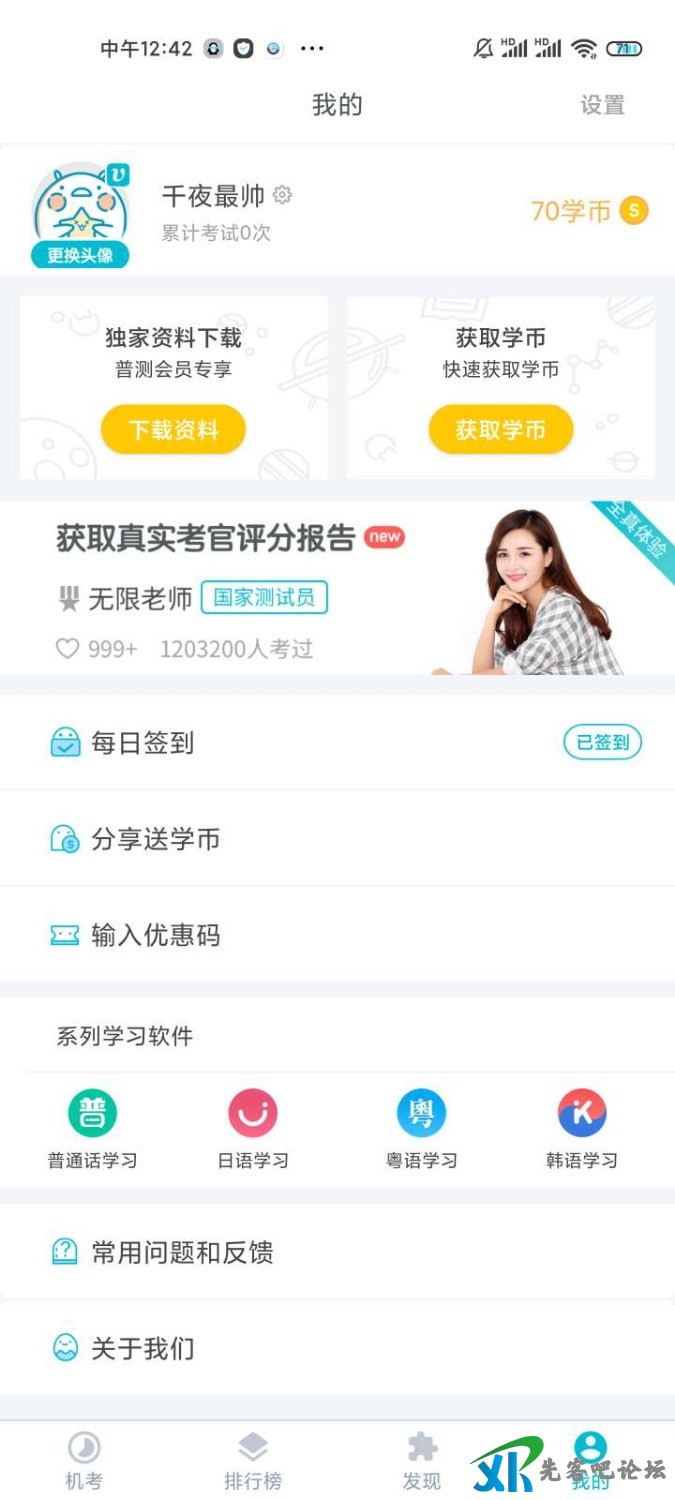Switch to the 排行榜 tab
Screen dimensions: 675x1500
point(253,1460)
